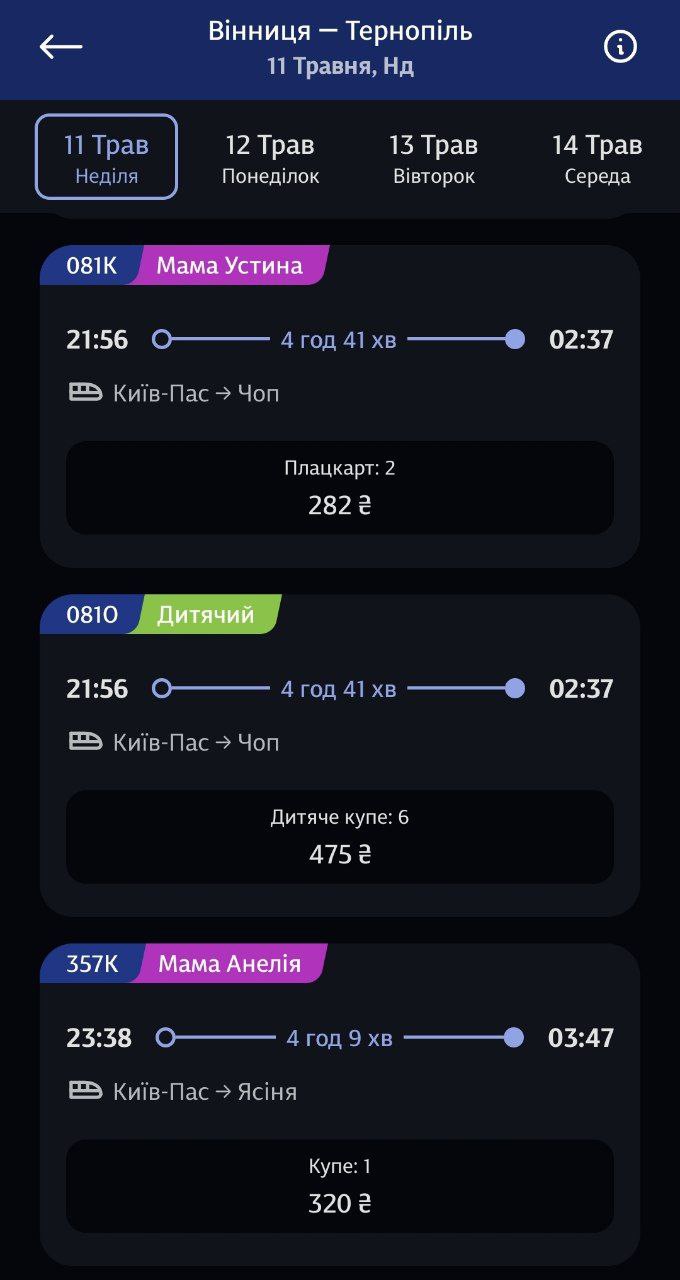This screenshot has width=680, height=1280.
Task: Switch to 13 Трав Вівторок
Action: [433, 158]
